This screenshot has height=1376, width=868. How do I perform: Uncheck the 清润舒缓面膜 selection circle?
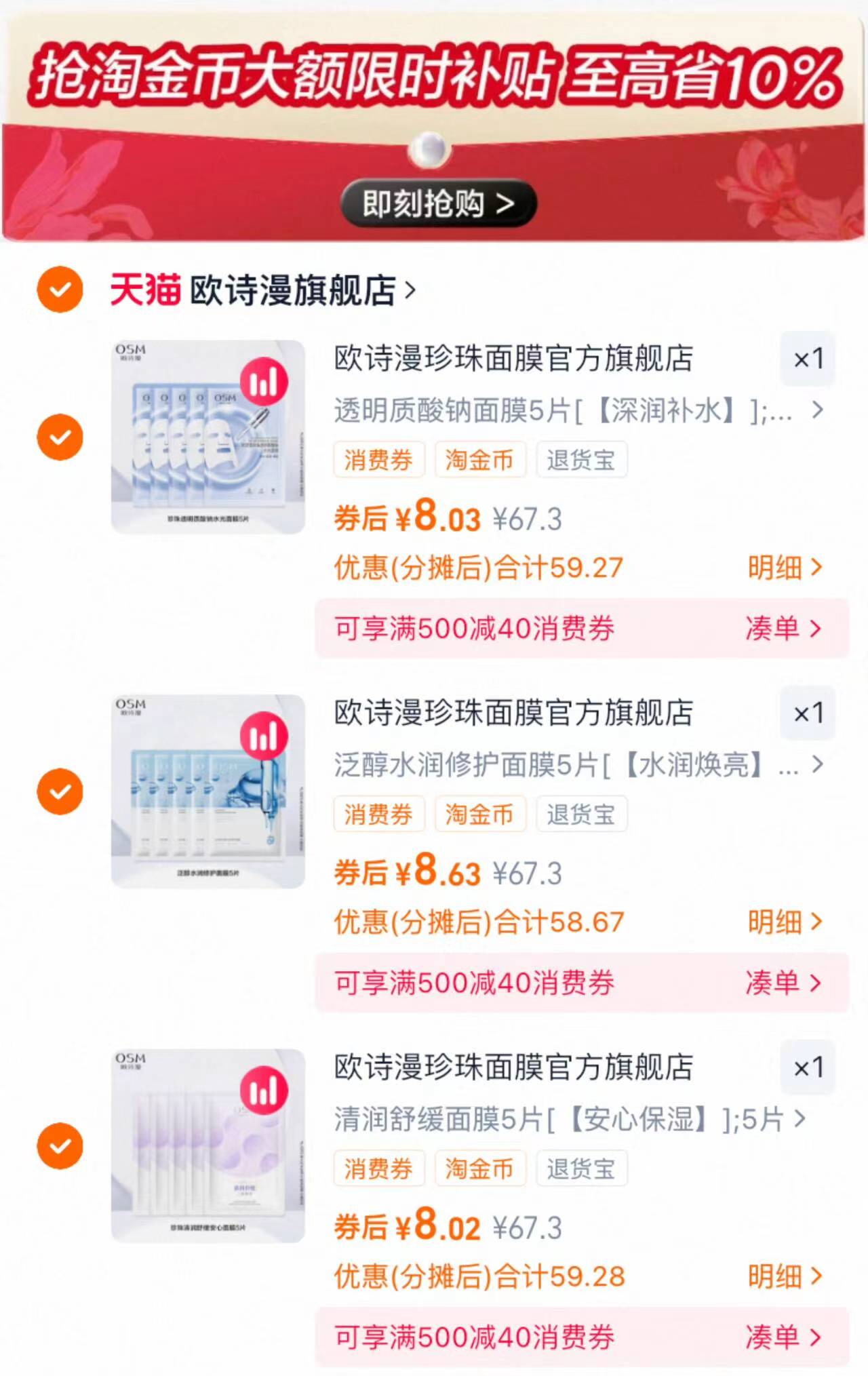click(x=60, y=1146)
